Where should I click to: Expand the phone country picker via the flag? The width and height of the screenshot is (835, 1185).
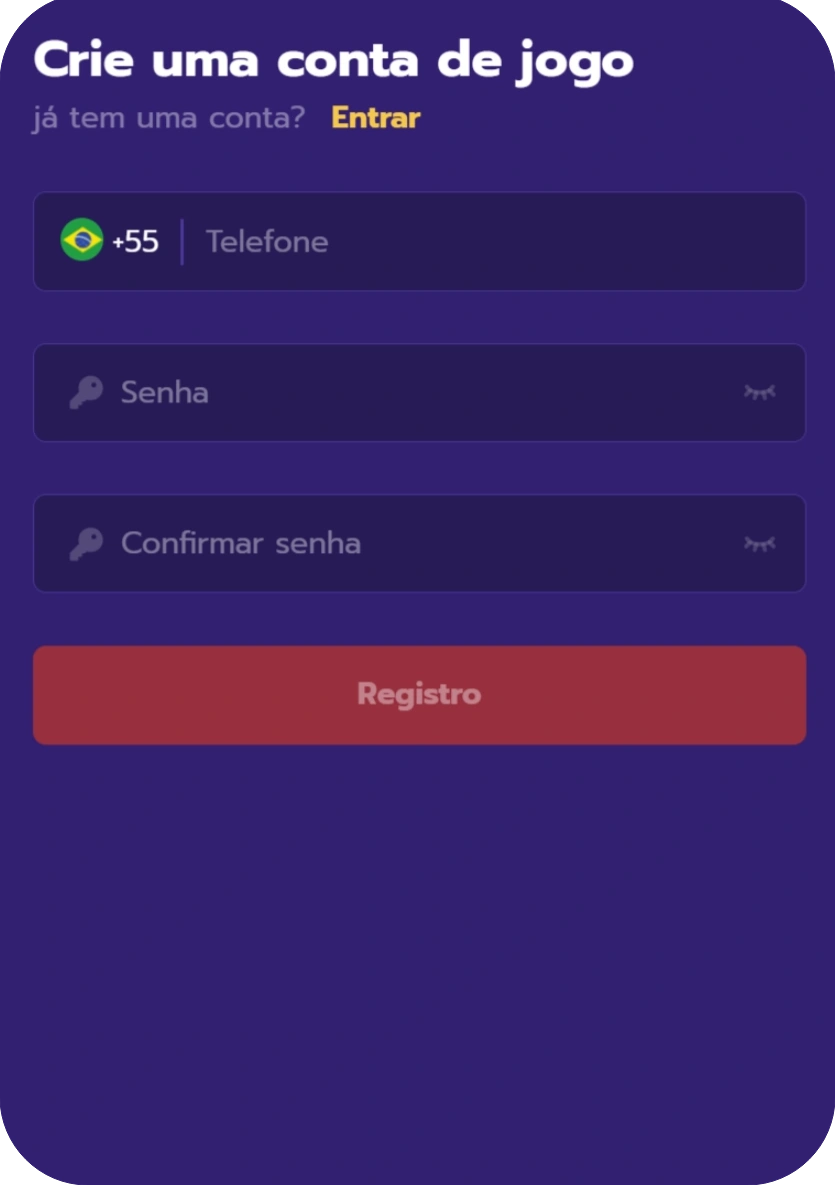tap(81, 240)
